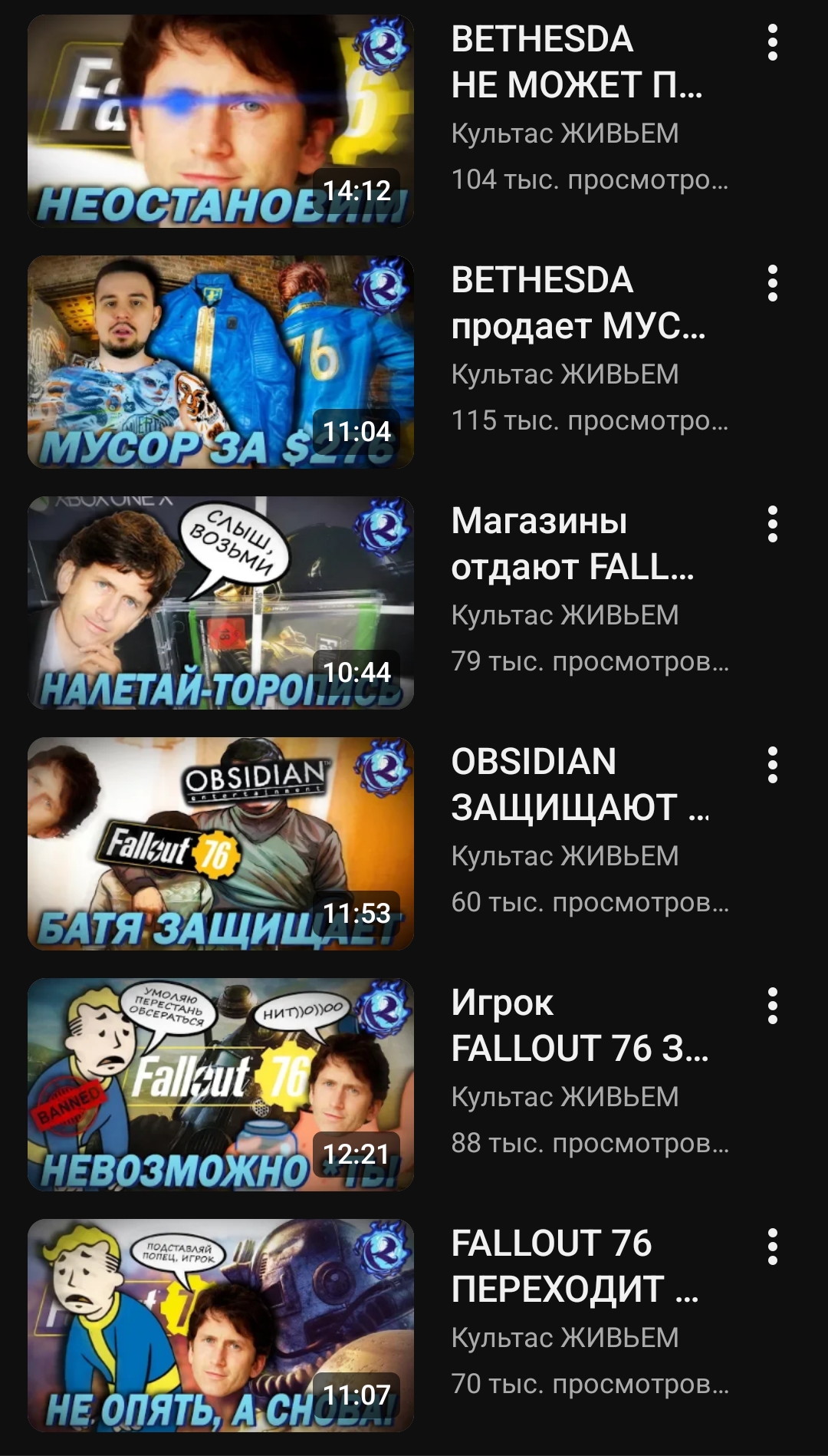Play 'Игрок FALLOUT 76 З…' video
Screen dimensions: 828x1456
point(221,1084)
